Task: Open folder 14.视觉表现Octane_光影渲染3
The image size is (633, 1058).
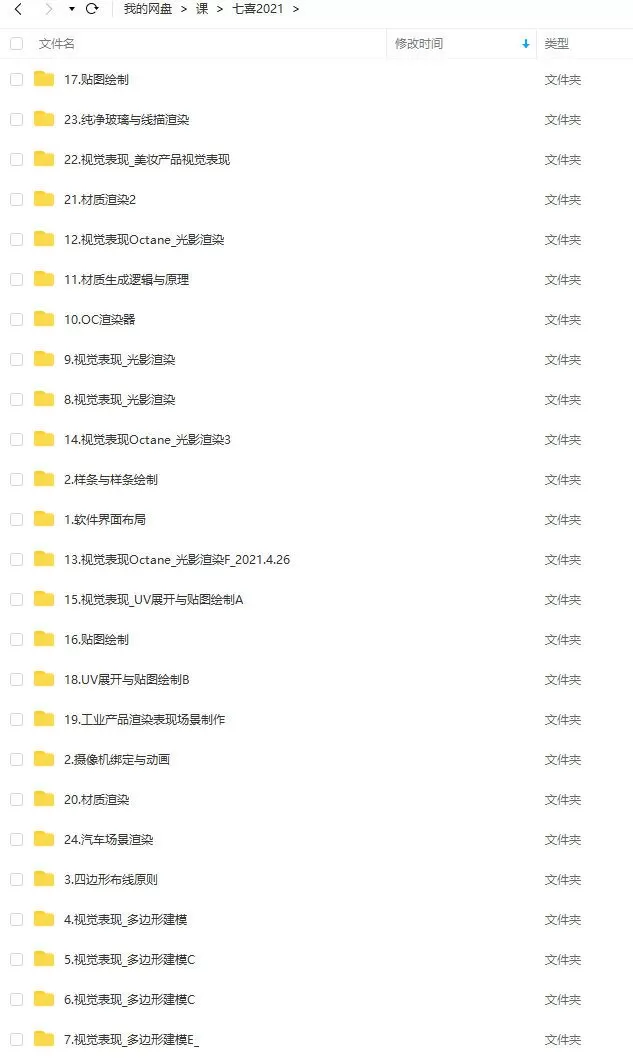Action: coord(147,439)
